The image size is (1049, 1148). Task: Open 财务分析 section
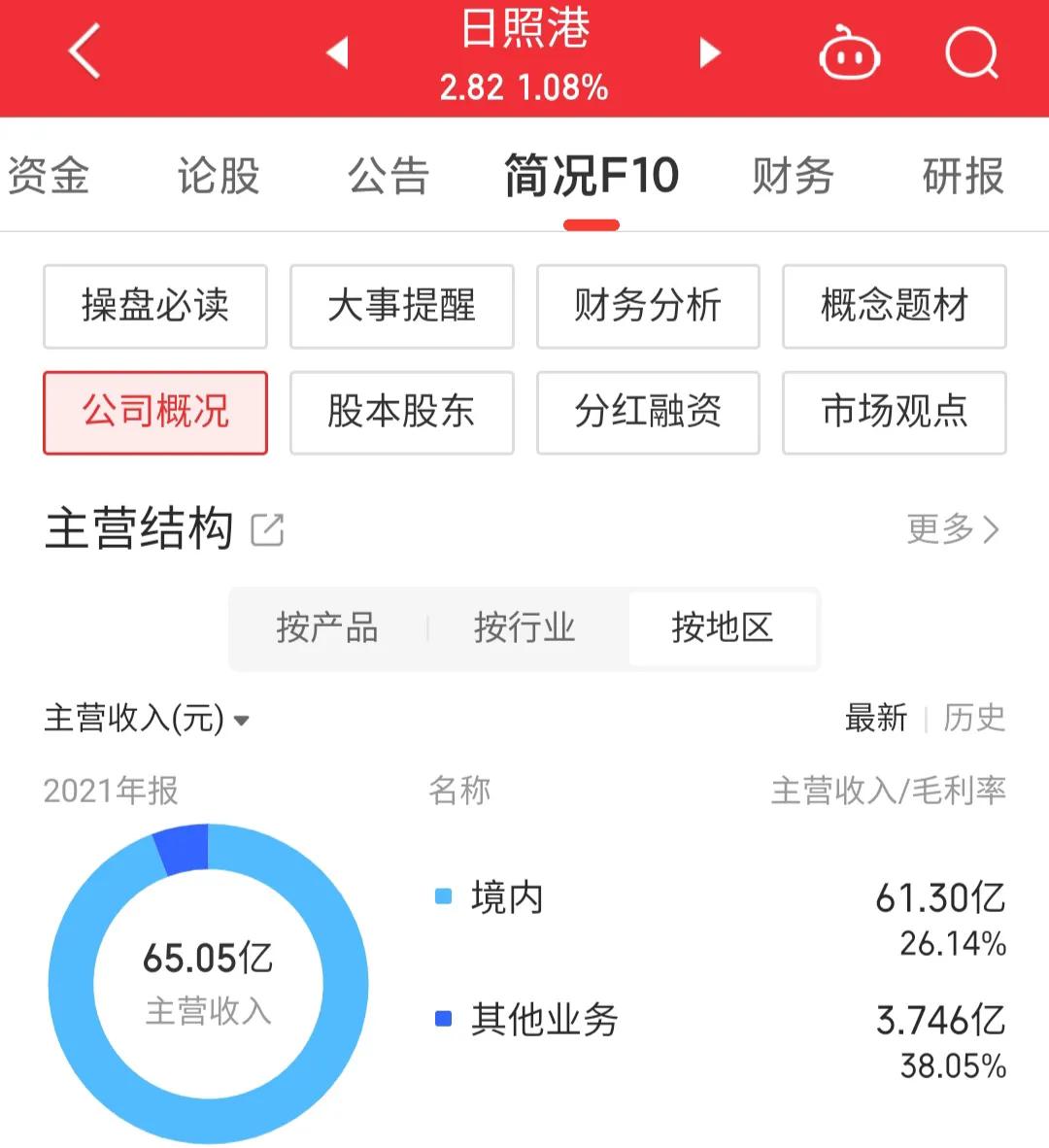pos(648,307)
